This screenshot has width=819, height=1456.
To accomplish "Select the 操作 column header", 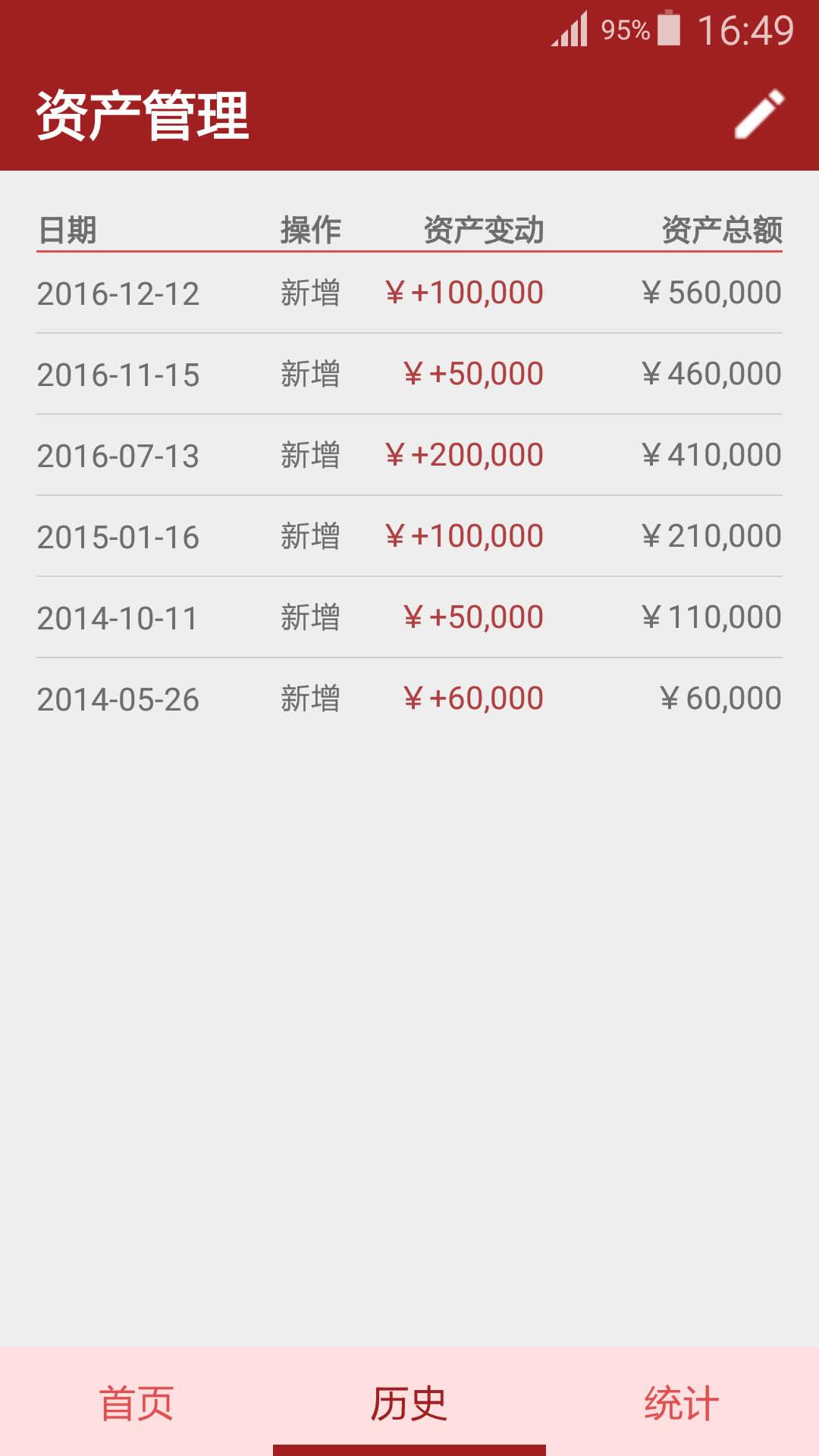I will (x=309, y=229).
